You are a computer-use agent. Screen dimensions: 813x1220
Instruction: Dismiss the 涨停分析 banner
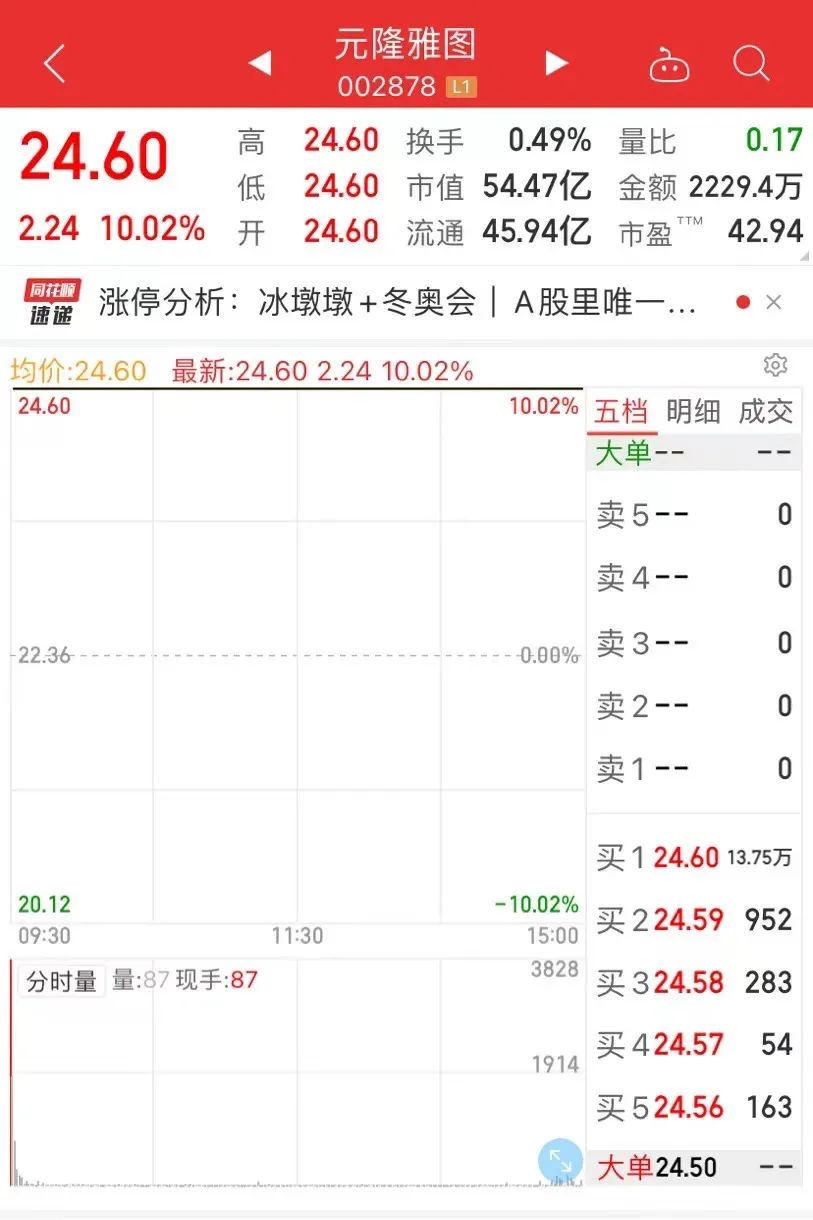[x=774, y=302]
